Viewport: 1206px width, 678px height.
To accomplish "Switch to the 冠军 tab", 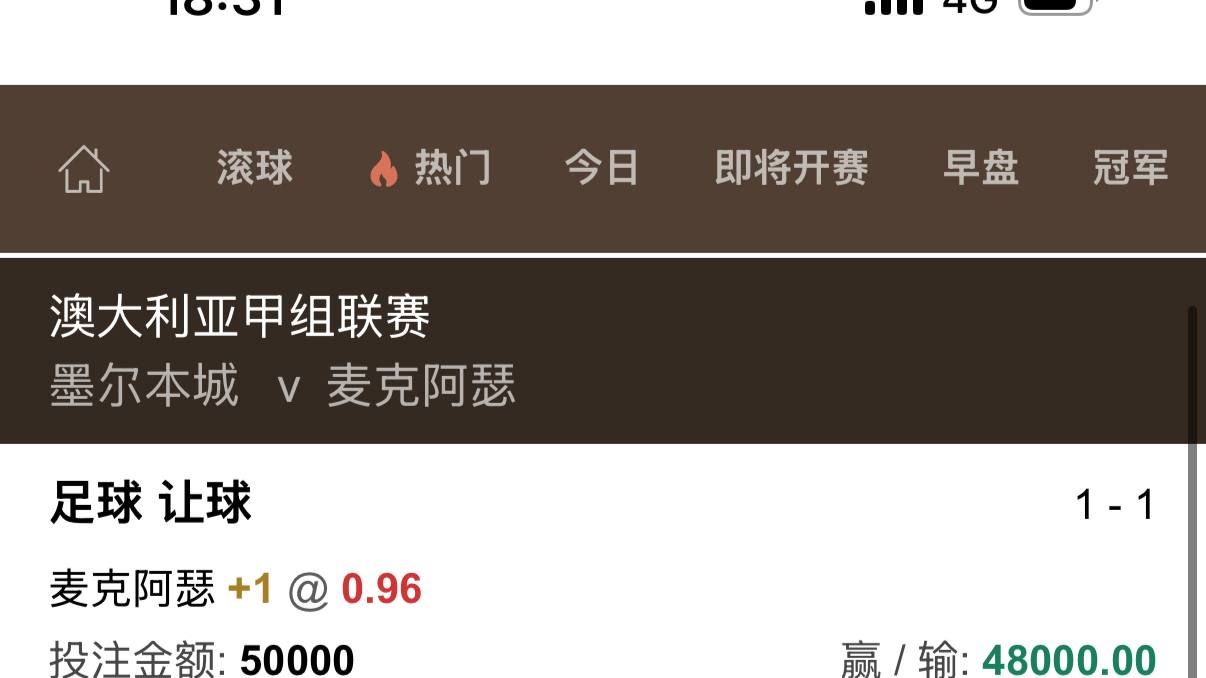I will (1130, 168).
